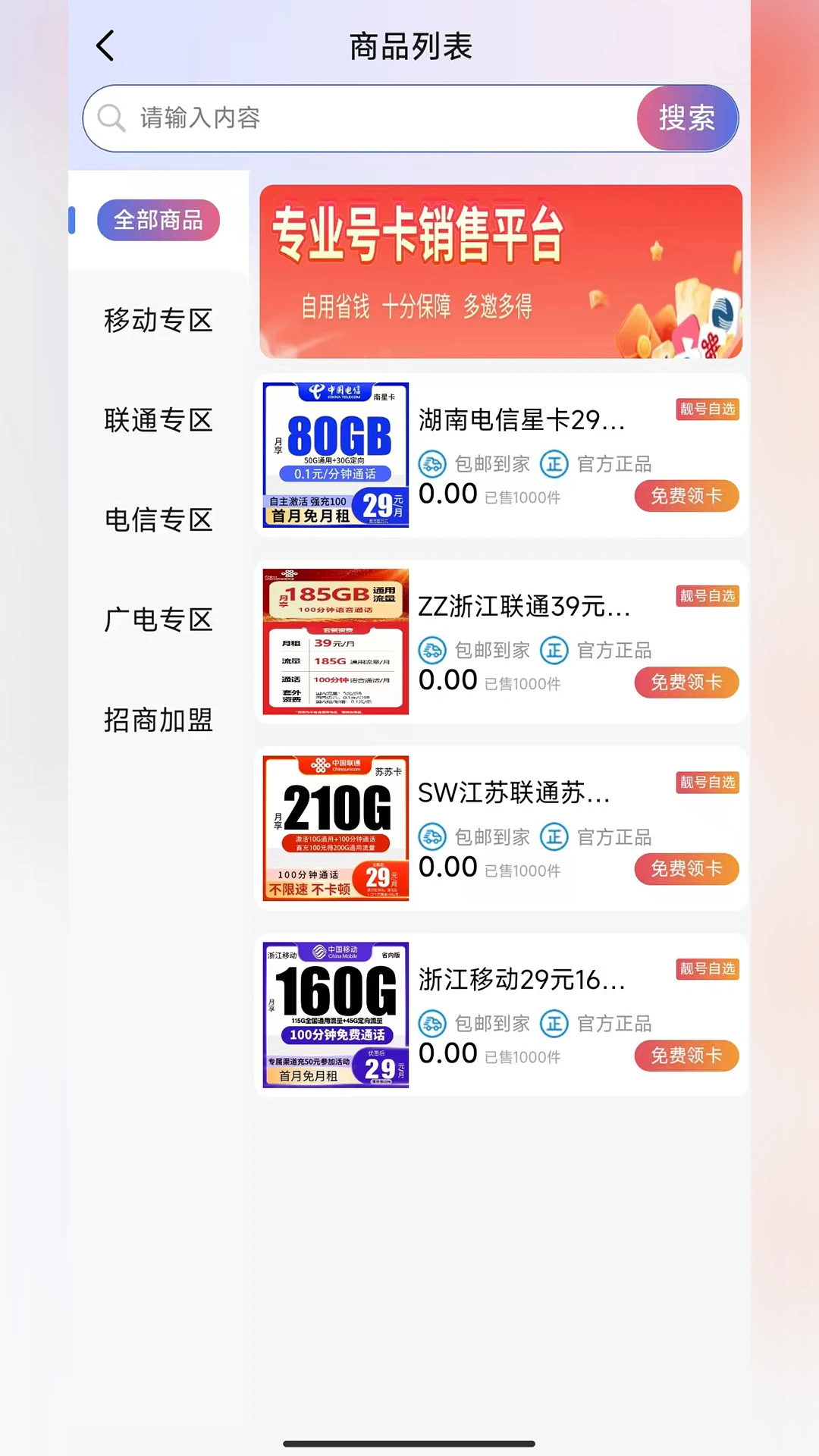Click the delivery truck icon beside 湖南电信星卡's 包邮到家

[432, 464]
